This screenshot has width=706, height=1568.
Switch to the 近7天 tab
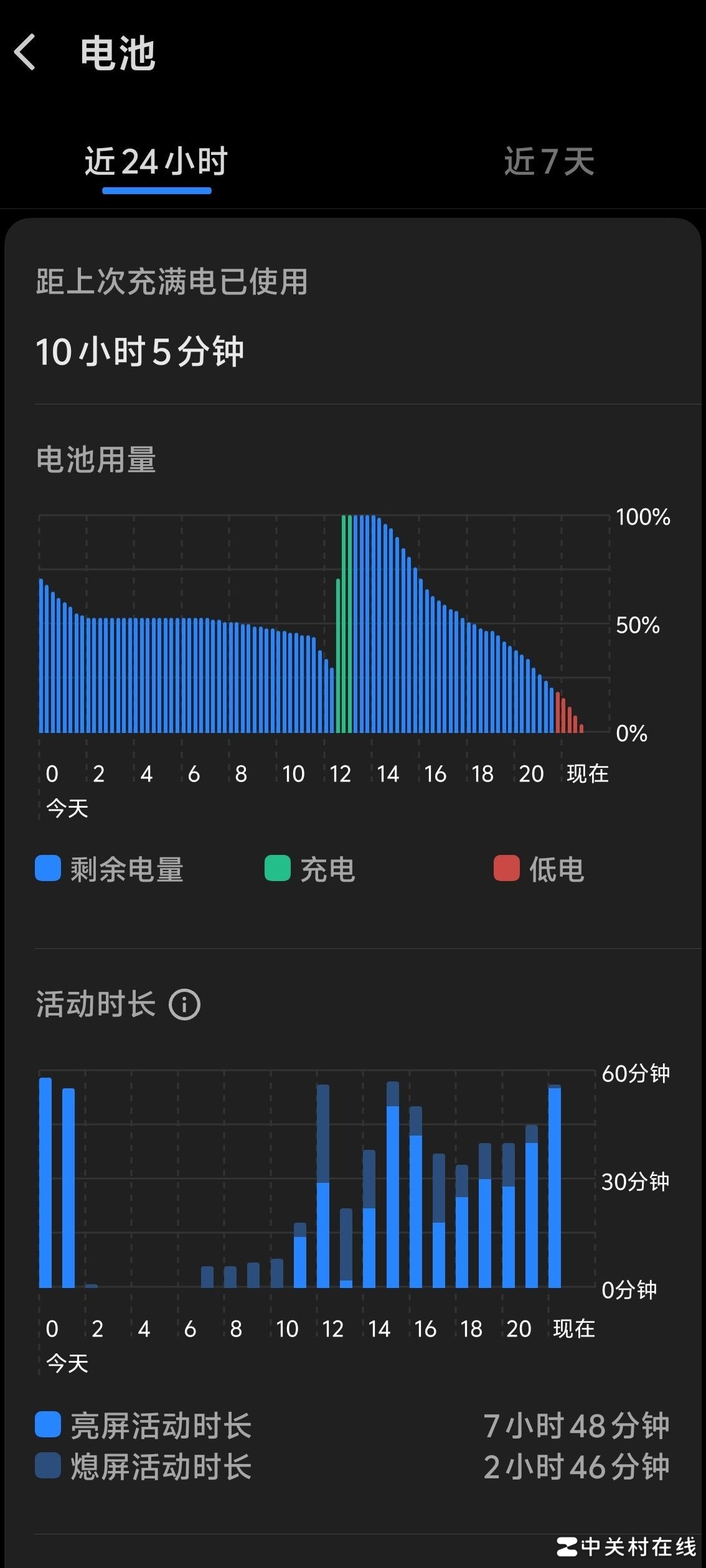548,162
